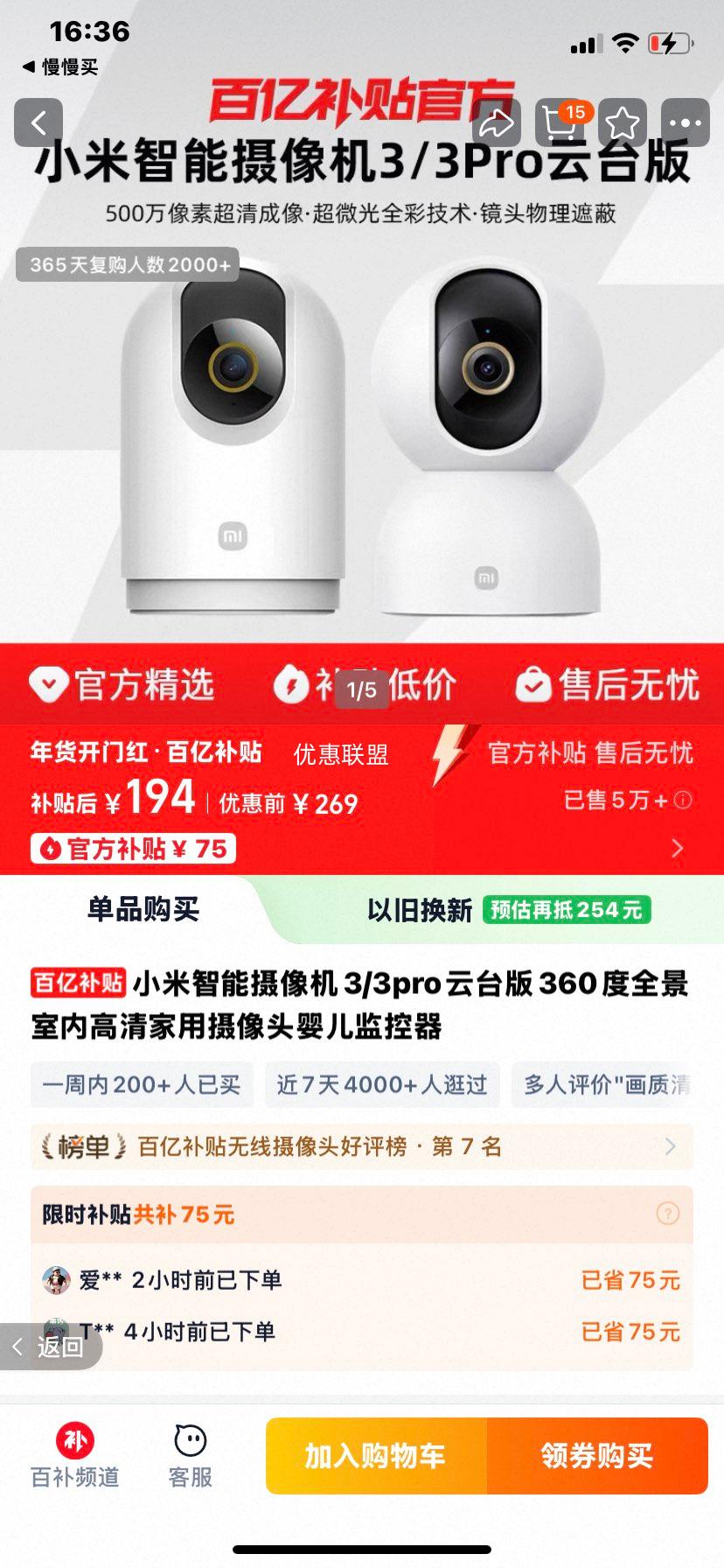The width and height of the screenshot is (724, 1568).
Task: Tap the 1/5 image carousel indicator
Action: point(361,690)
